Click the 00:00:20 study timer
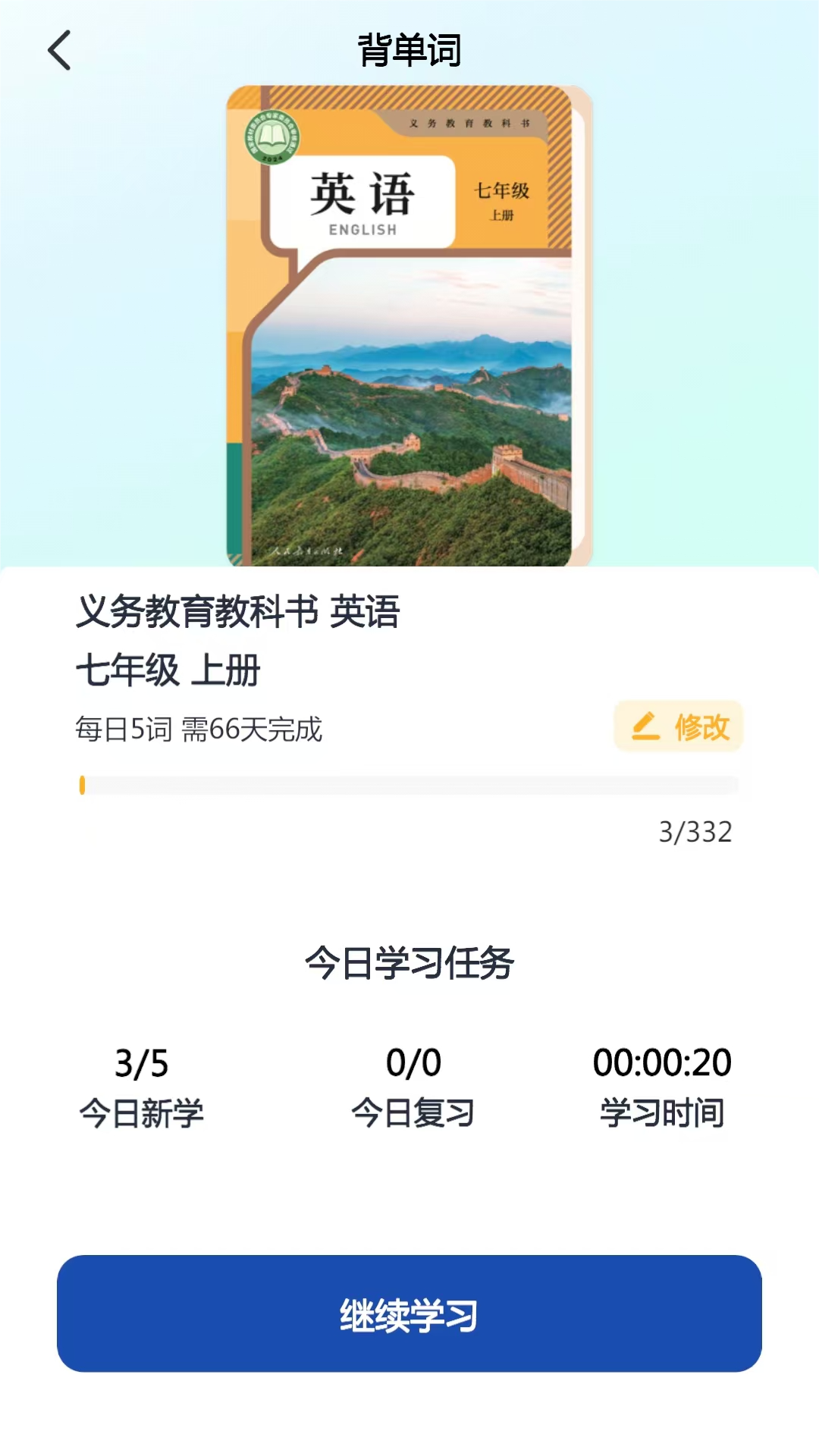The image size is (819, 1456). (x=662, y=1063)
